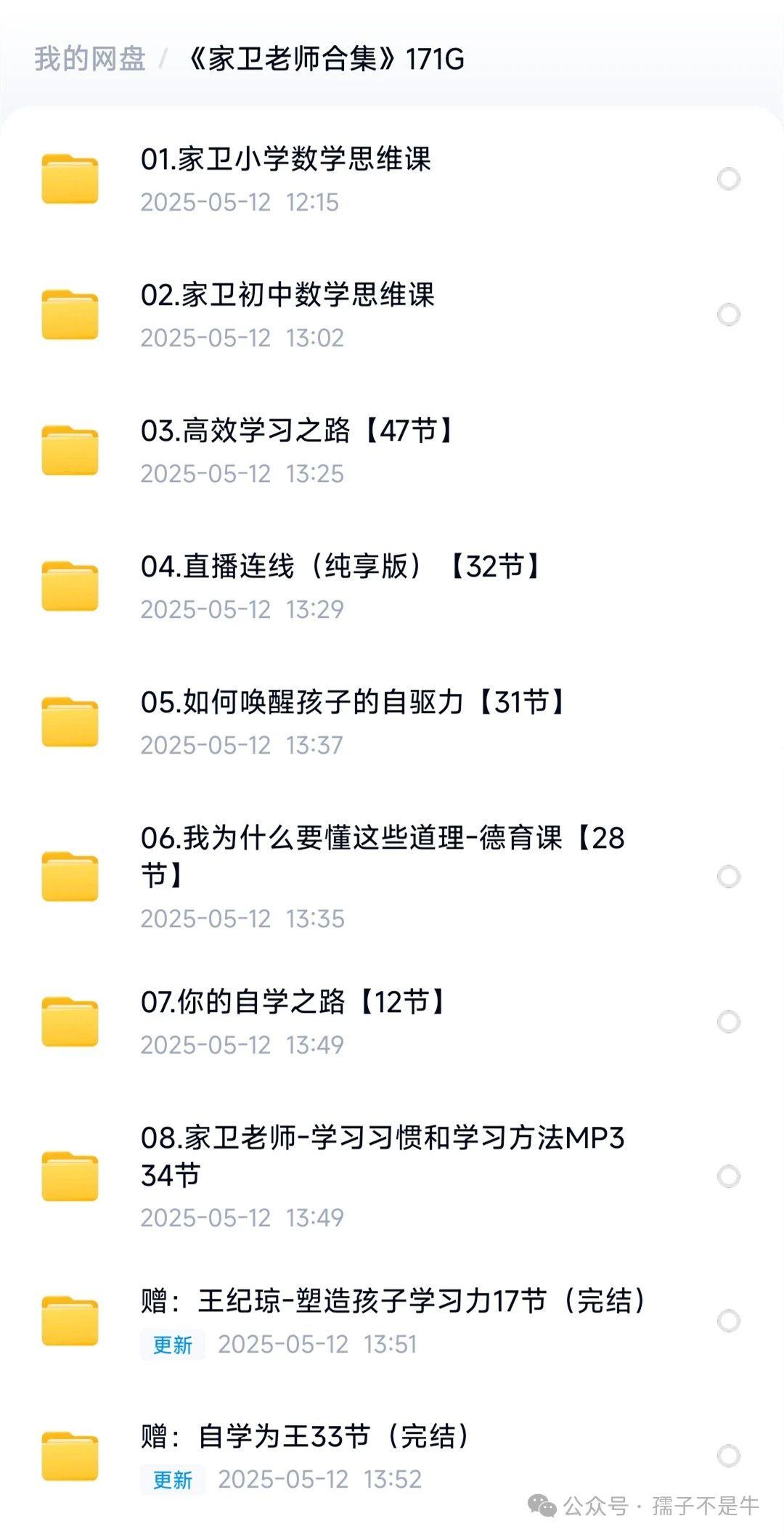
Task: Open the folder icon for 02.家卫初中数学思维课
Action: 70,313
